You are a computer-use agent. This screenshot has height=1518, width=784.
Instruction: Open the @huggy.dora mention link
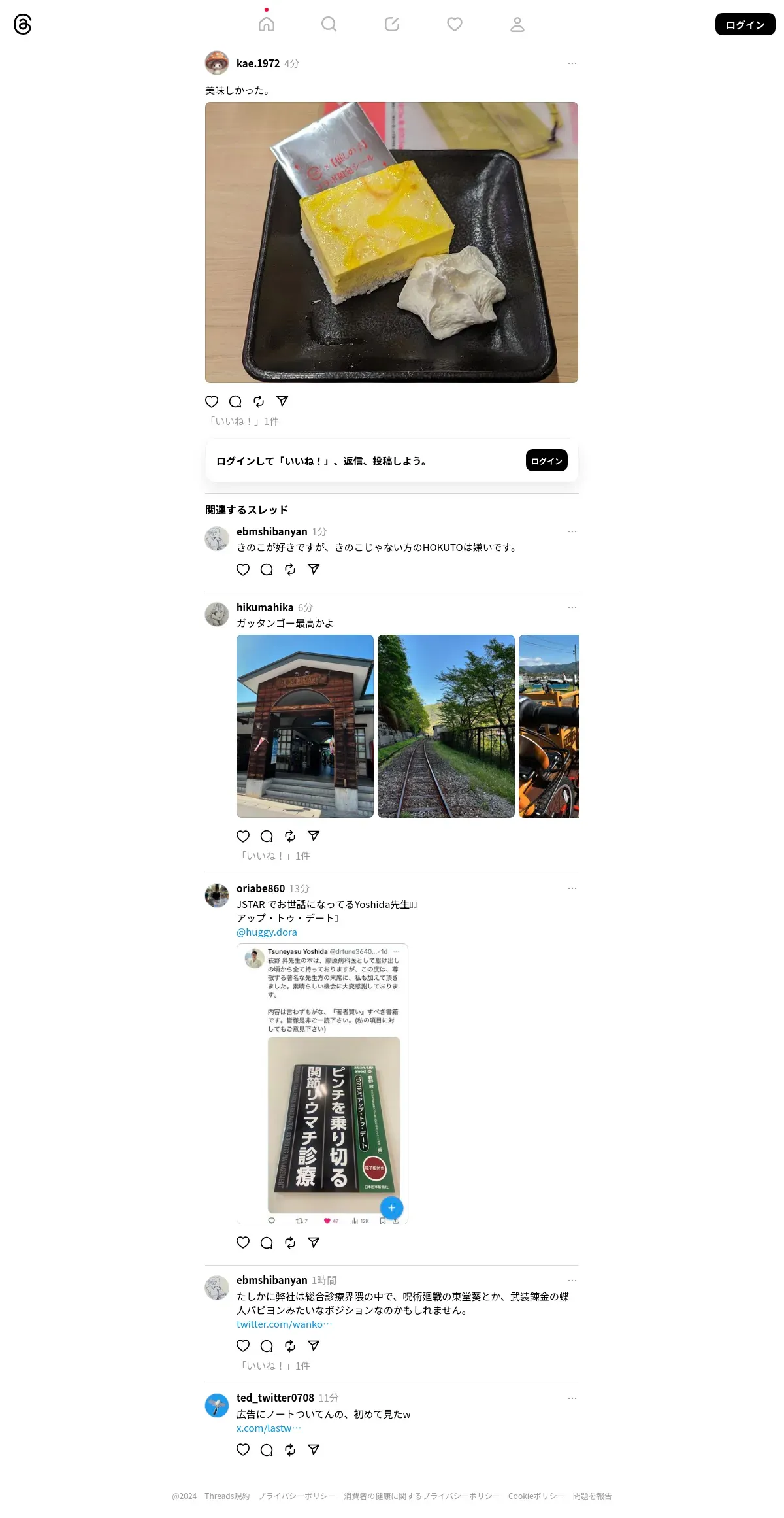coord(267,932)
